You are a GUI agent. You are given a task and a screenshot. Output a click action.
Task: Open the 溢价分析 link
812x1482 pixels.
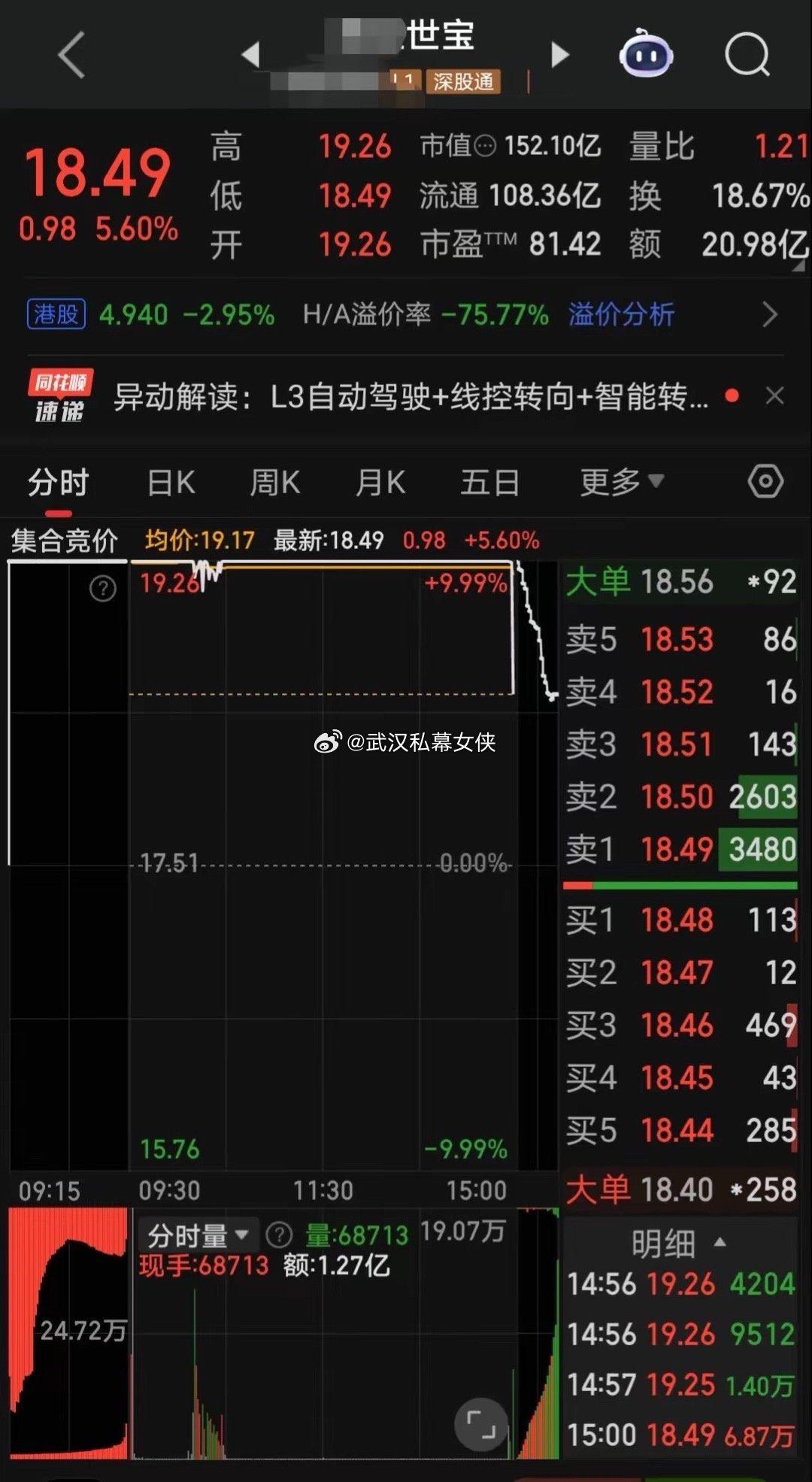coord(620,314)
